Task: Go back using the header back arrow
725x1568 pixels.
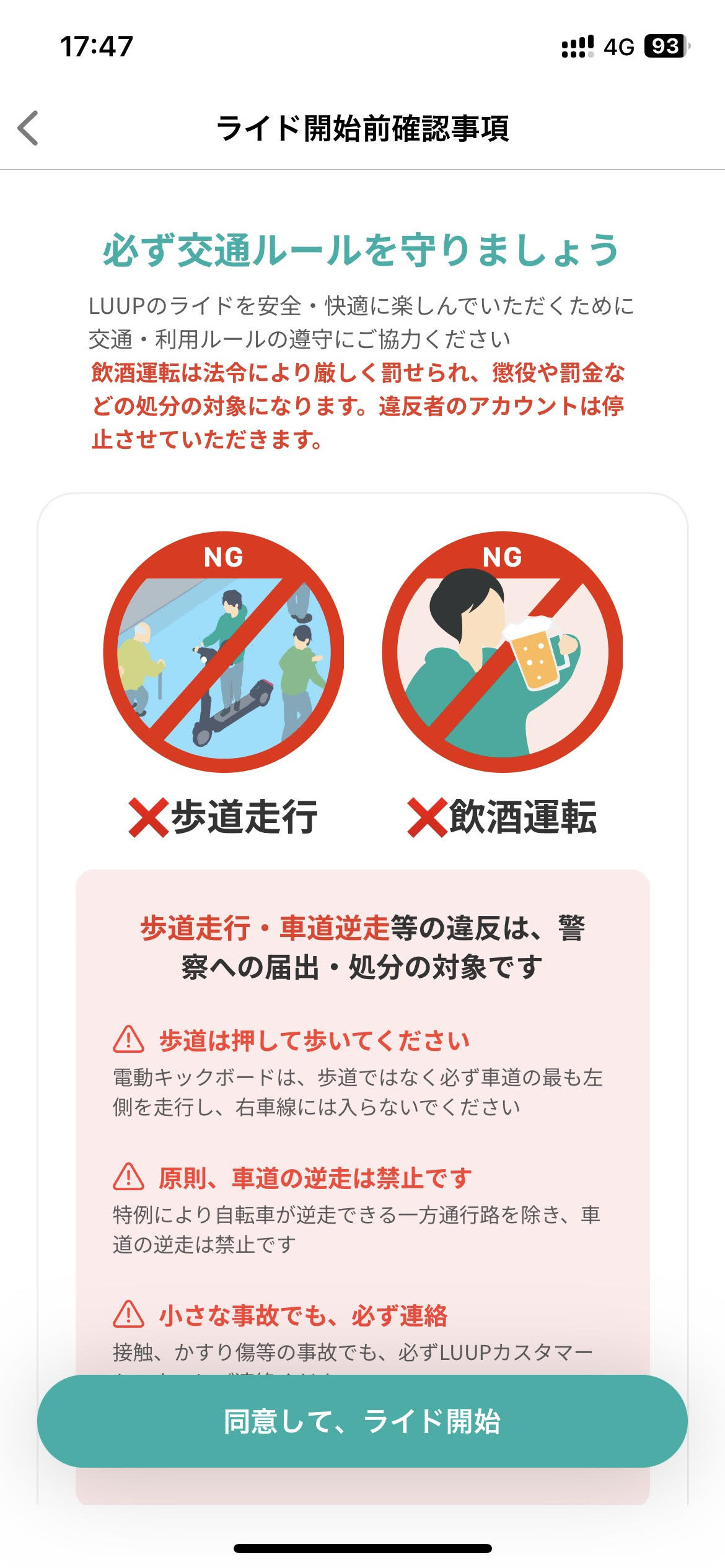Action: pyautogui.click(x=29, y=128)
